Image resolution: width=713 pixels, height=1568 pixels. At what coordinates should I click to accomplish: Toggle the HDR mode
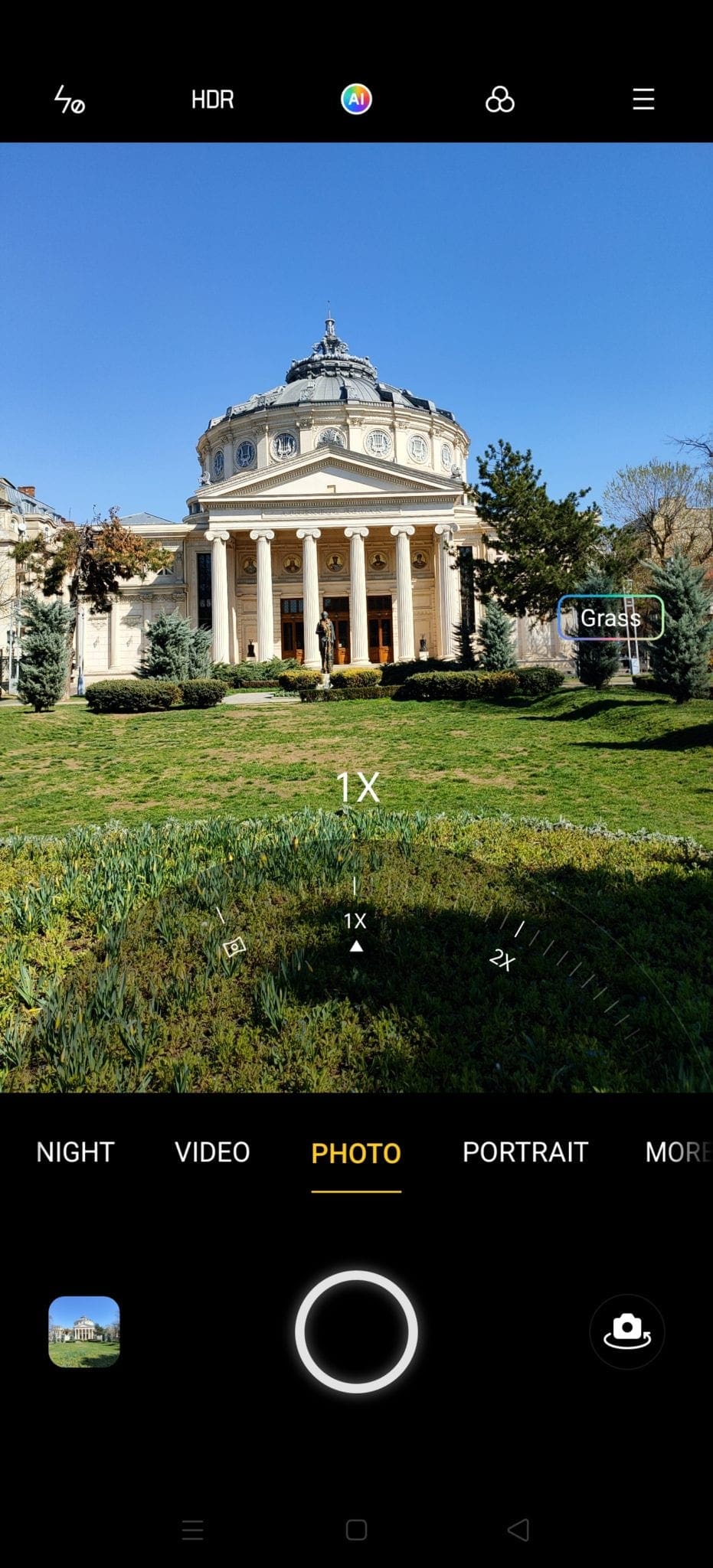click(212, 100)
